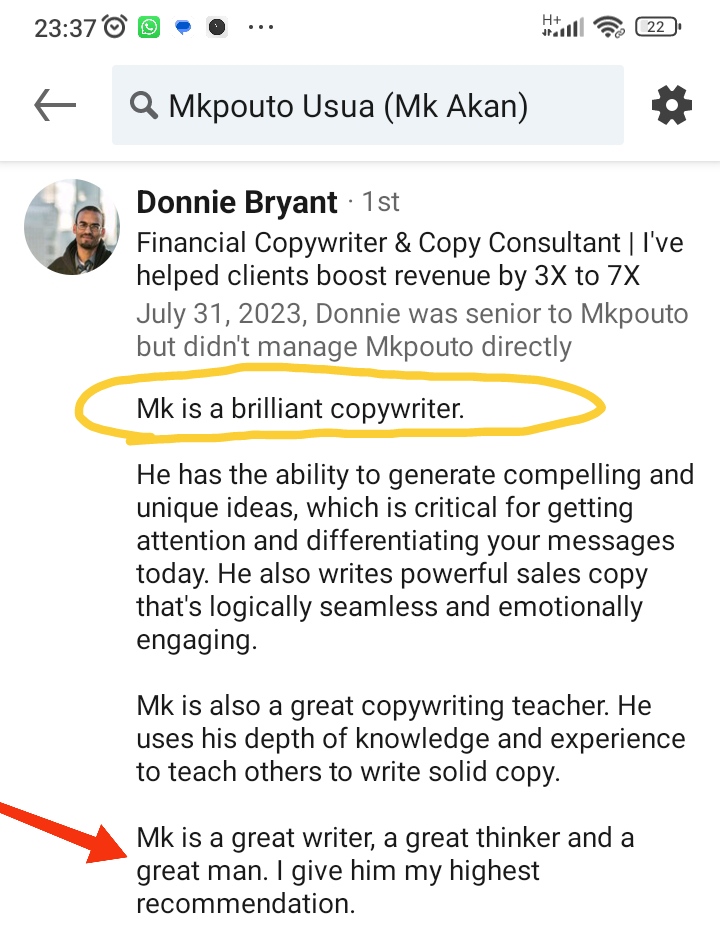This screenshot has width=720, height=942.
Task: Open the settings gear icon
Action: 672,105
